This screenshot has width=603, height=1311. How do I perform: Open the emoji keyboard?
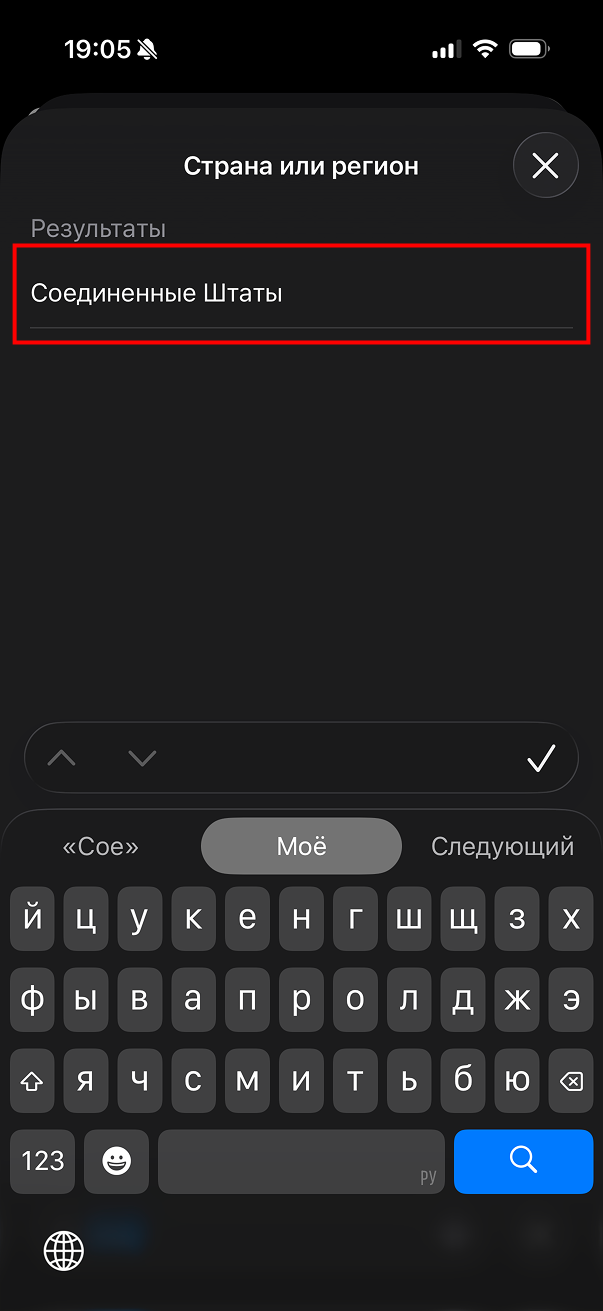click(117, 1161)
